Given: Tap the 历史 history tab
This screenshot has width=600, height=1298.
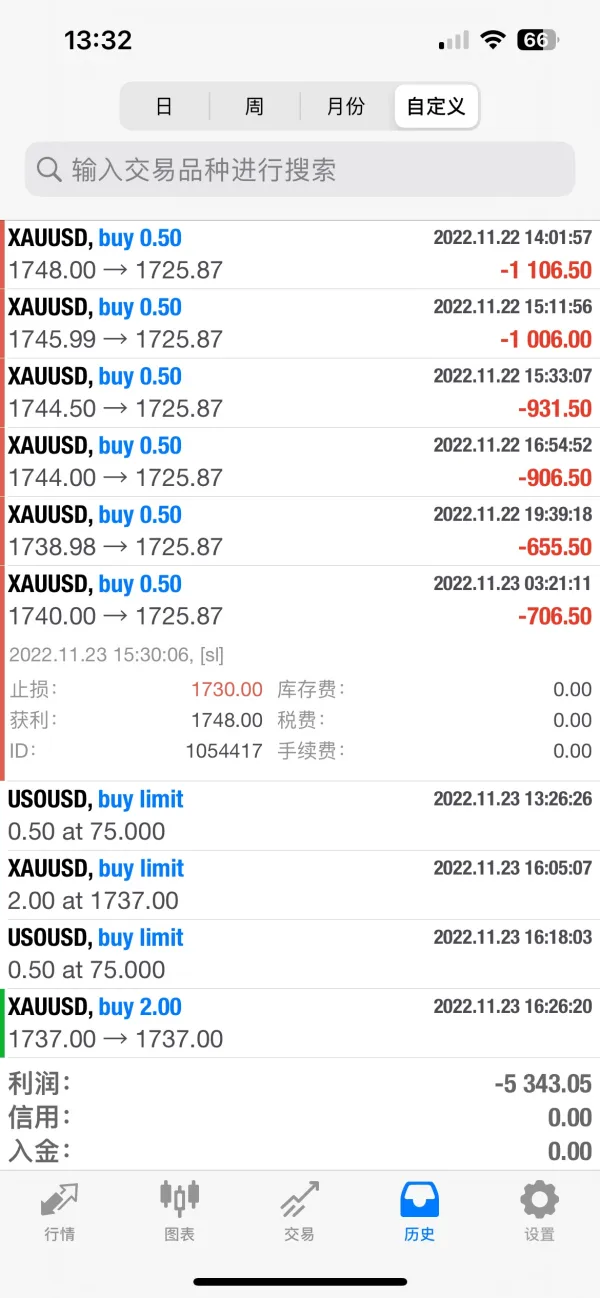Looking at the screenshot, I should (420, 1210).
